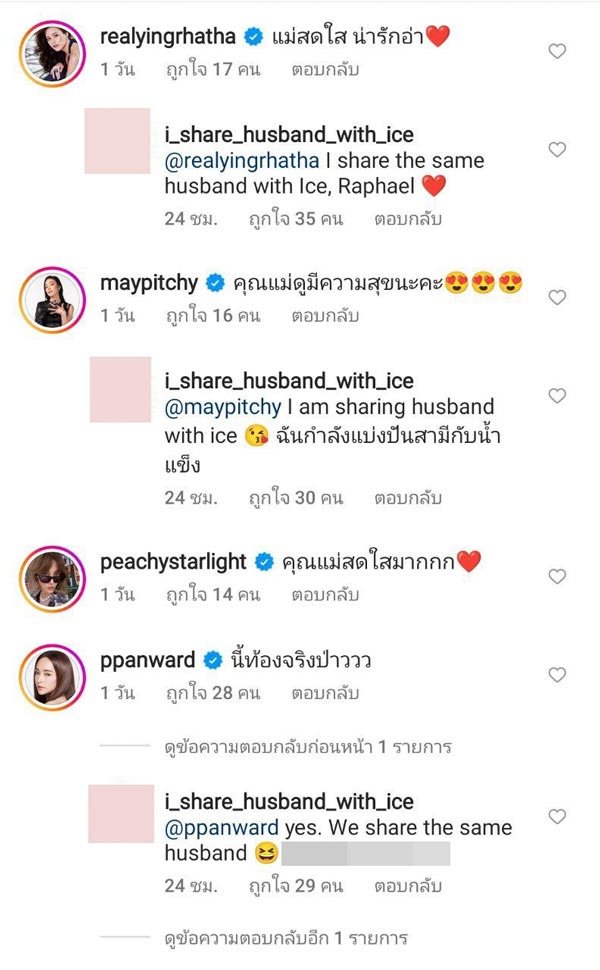Screen dimensions: 600x970
Task: Like the reply mentioning @realyingrhatha
Action: [x=557, y=149]
